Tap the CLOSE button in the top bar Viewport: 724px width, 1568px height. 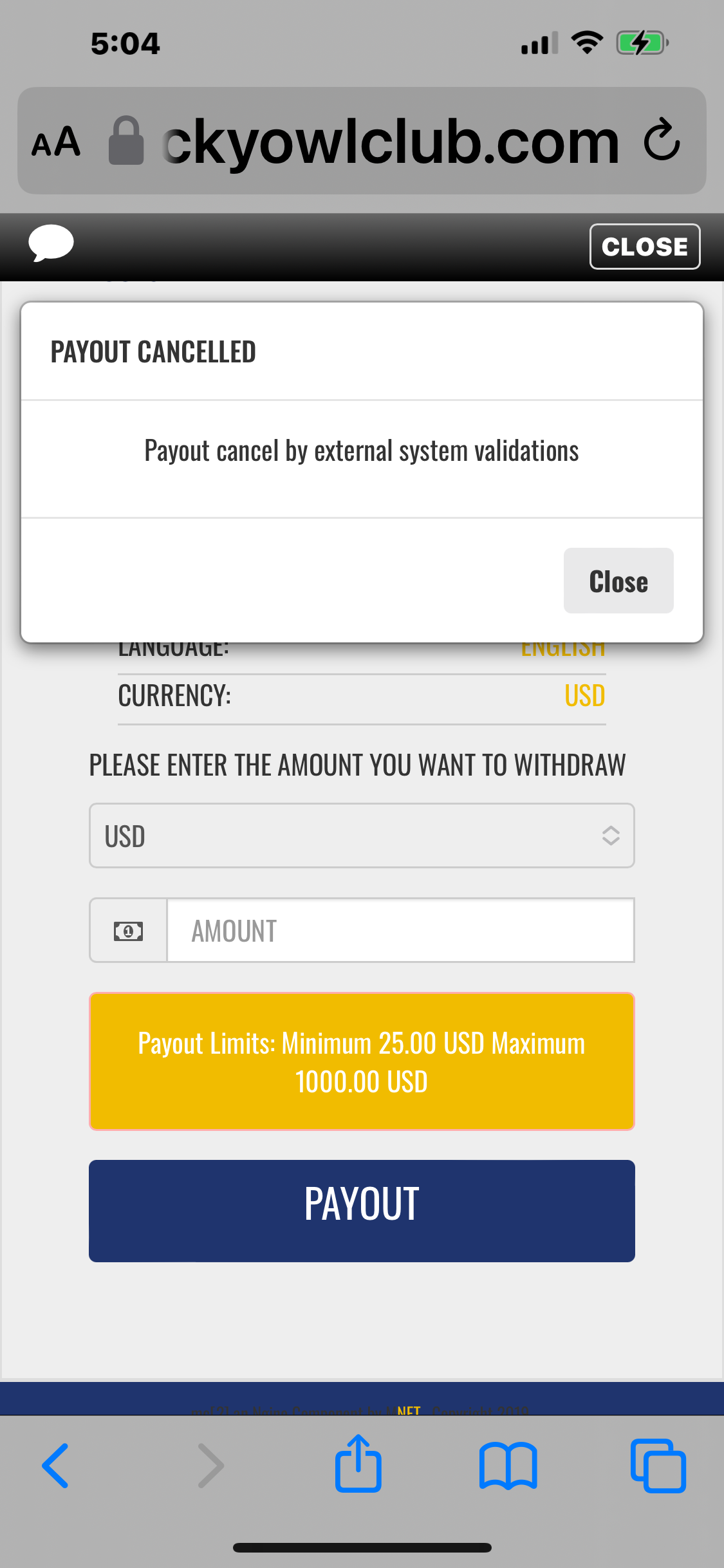(x=644, y=247)
